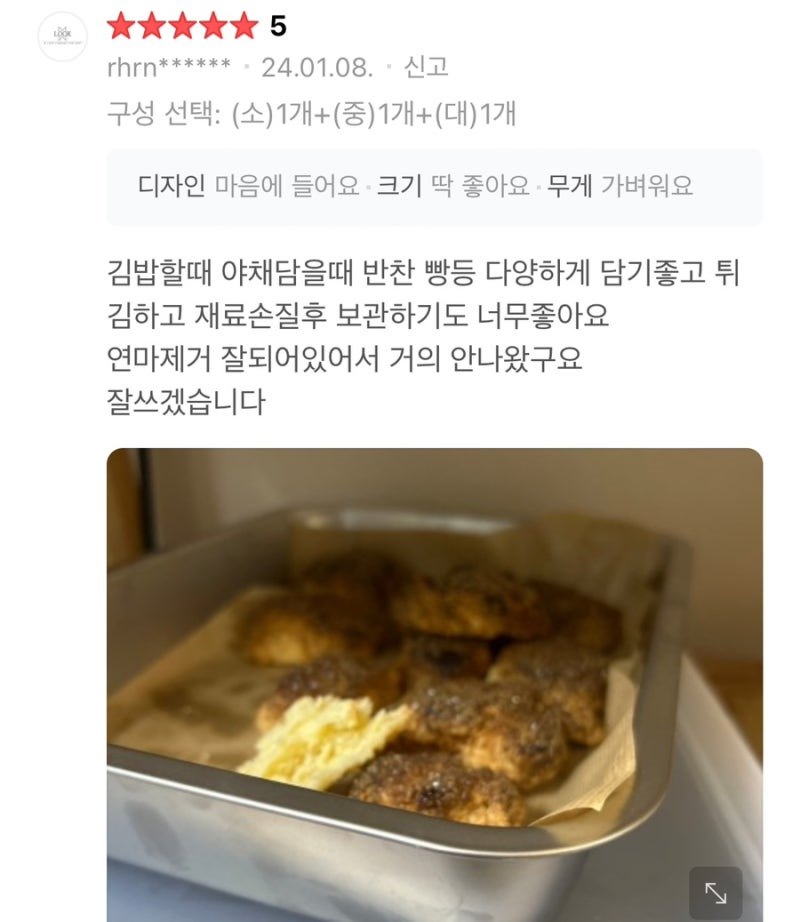Expand the review photo to full screen
Image resolution: width=800 pixels, height=922 pixels.
(715, 892)
